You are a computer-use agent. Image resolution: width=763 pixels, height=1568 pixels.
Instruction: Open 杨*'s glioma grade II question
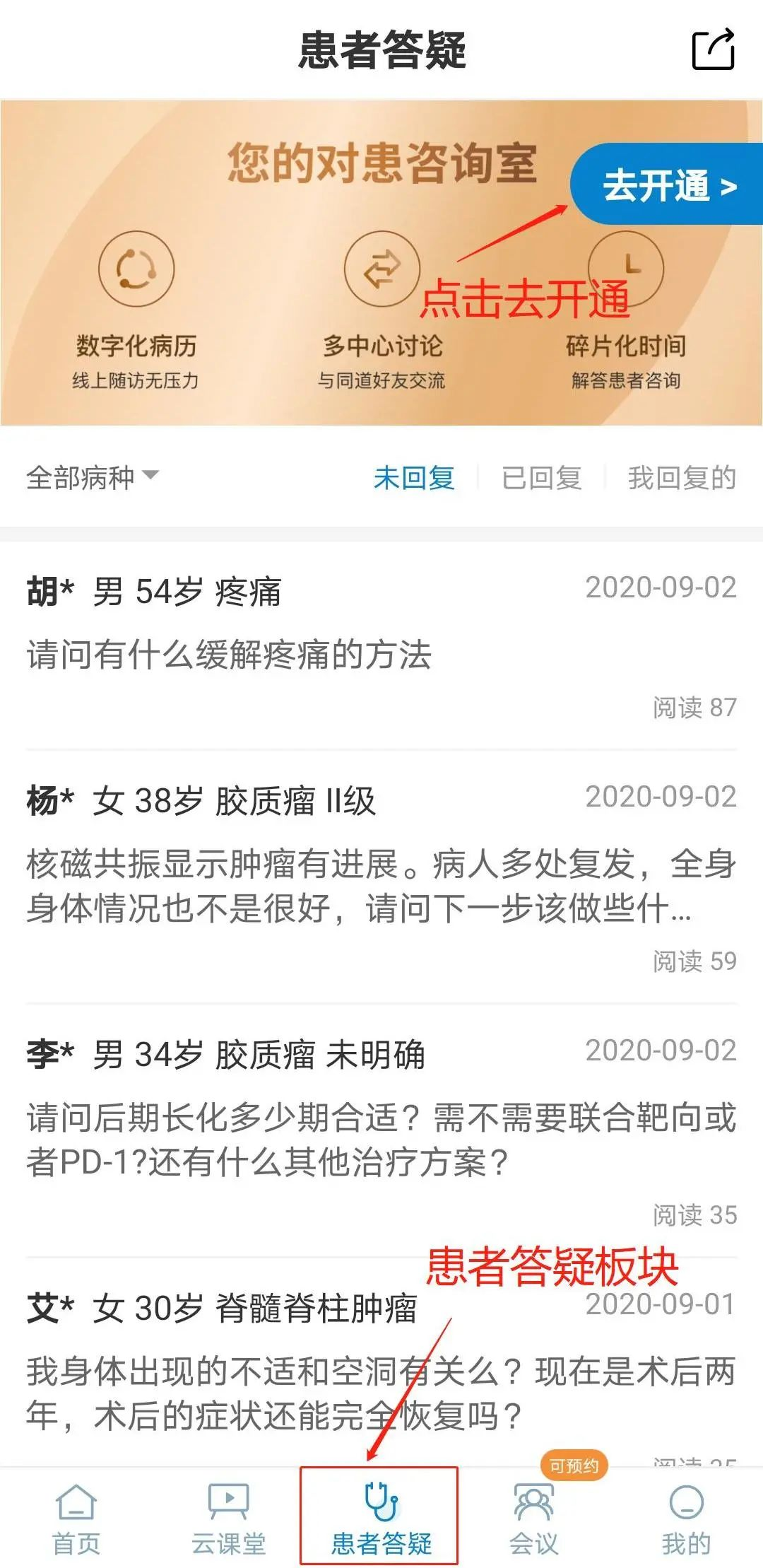(x=381, y=877)
